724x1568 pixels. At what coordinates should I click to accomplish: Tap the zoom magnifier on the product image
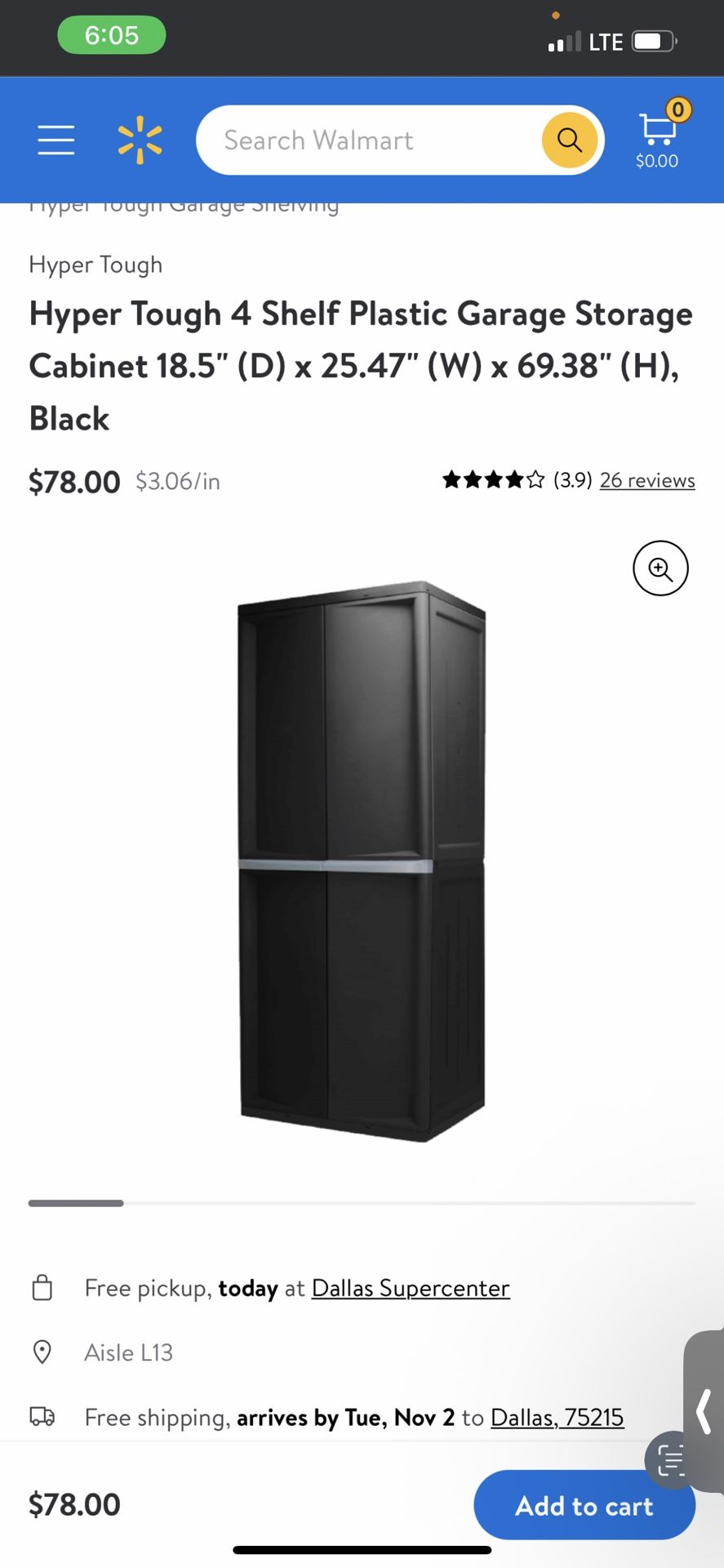click(x=660, y=568)
